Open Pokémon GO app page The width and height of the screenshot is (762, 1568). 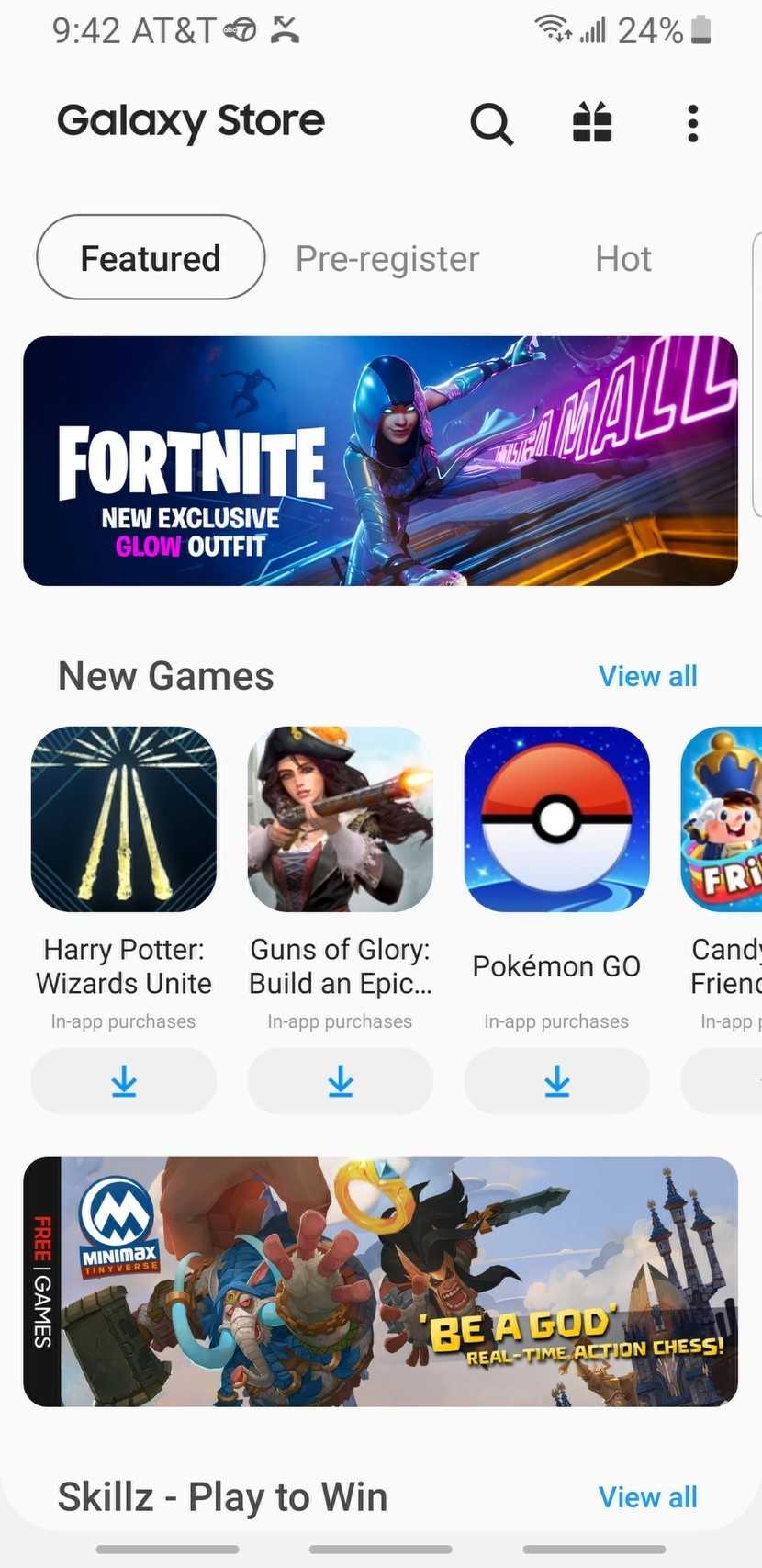click(x=556, y=819)
